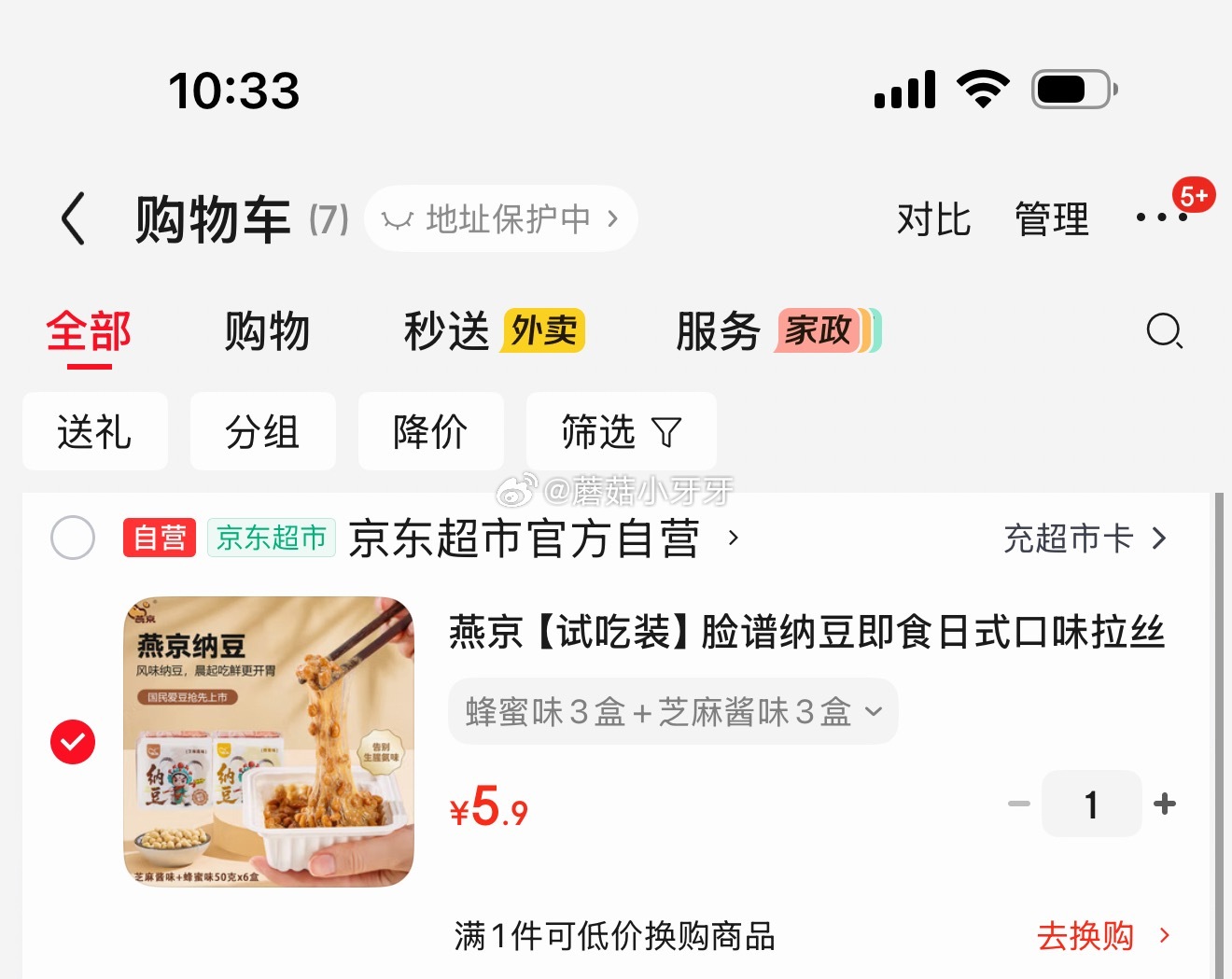Select the 送礼 chip

pos(94,431)
